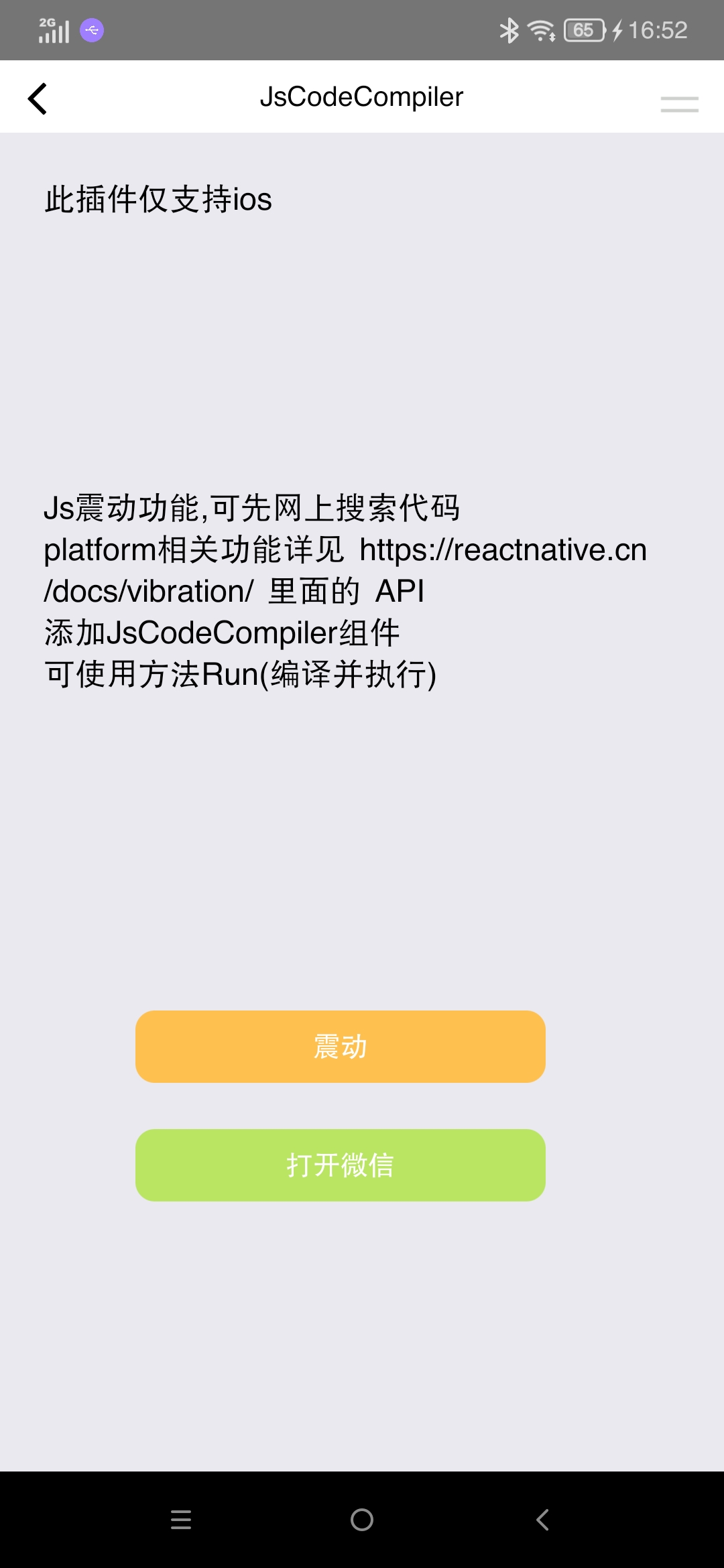Open recent apps from navigation bar
Viewport: 724px width, 1568px height.
tap(181, 1520)
